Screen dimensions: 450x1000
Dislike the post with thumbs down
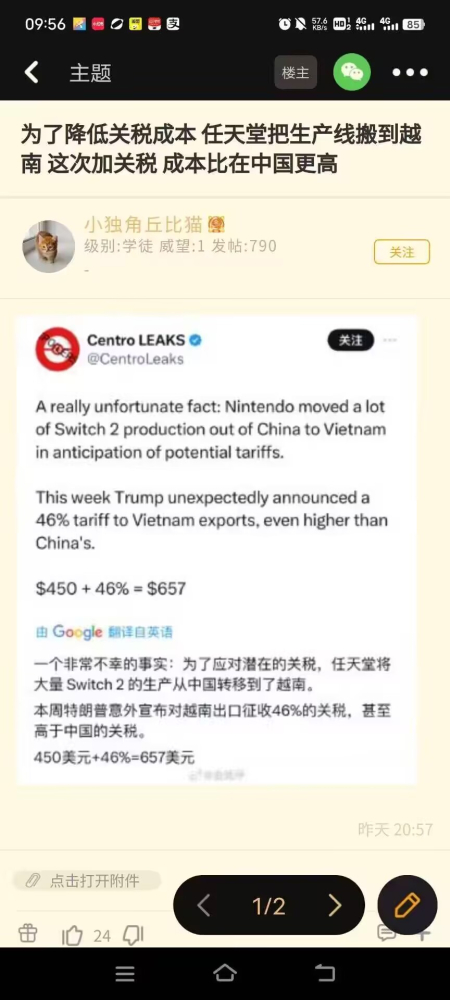click(x=133, y=936)
